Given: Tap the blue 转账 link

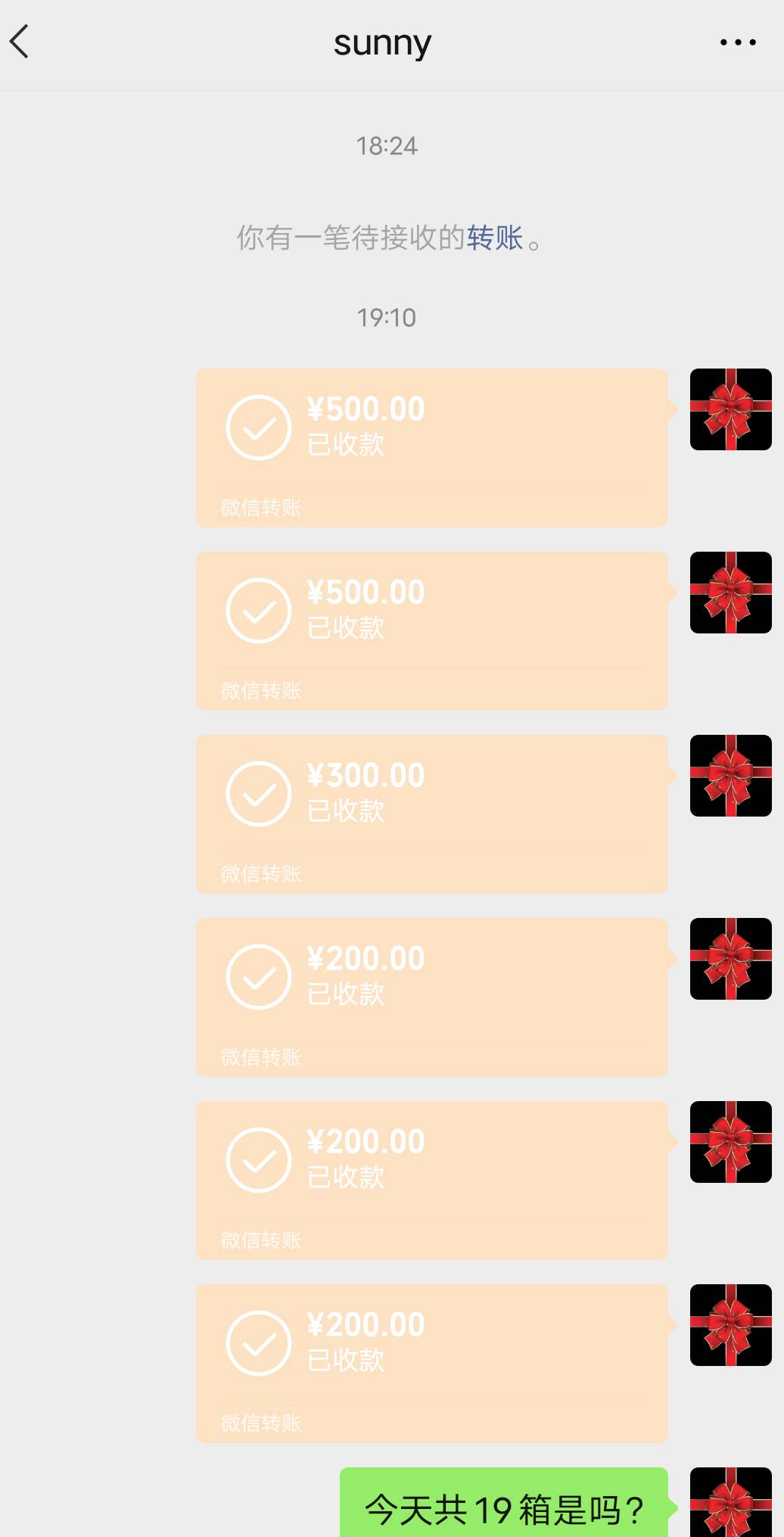Looking at the screenshot, I should [495, 238].
